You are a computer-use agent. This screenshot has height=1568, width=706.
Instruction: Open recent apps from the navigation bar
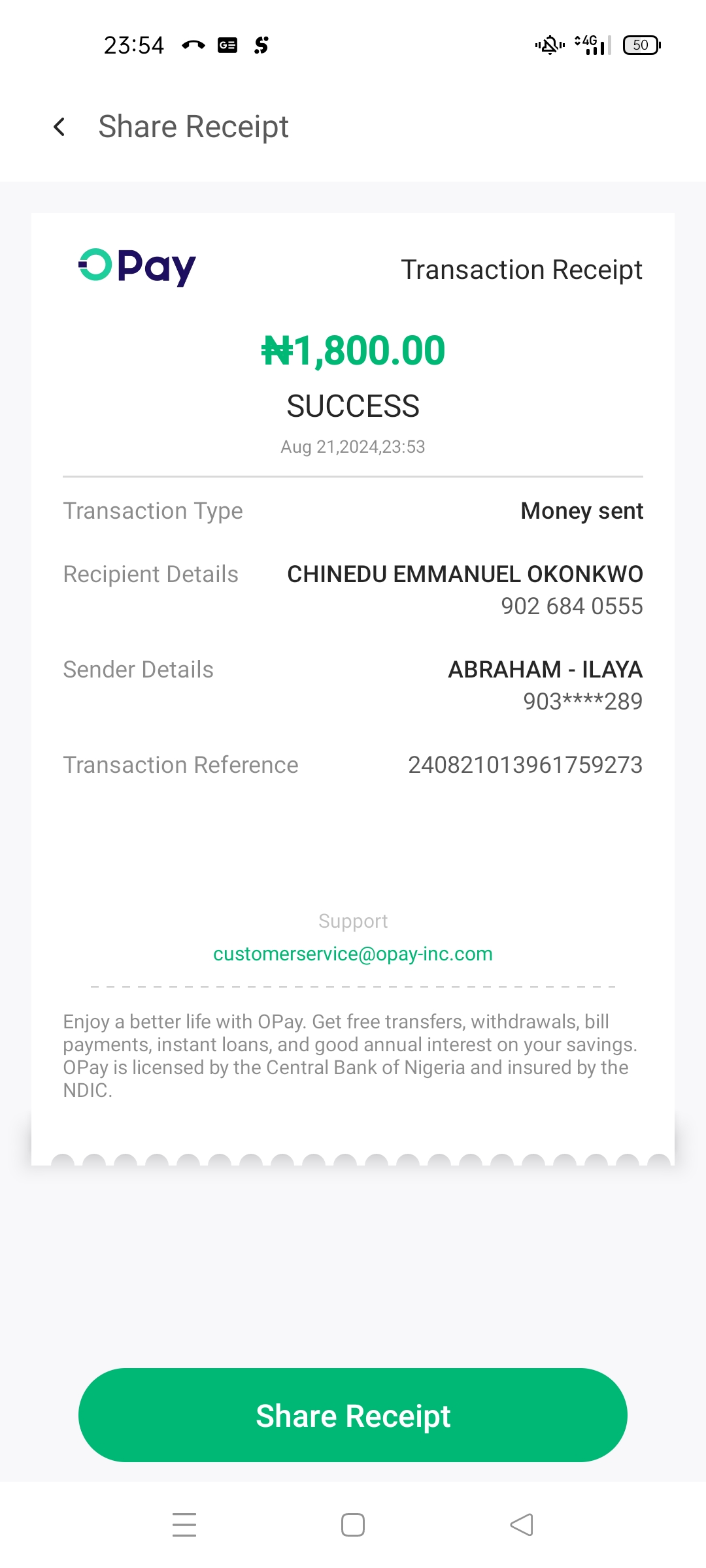point(184,1525)
